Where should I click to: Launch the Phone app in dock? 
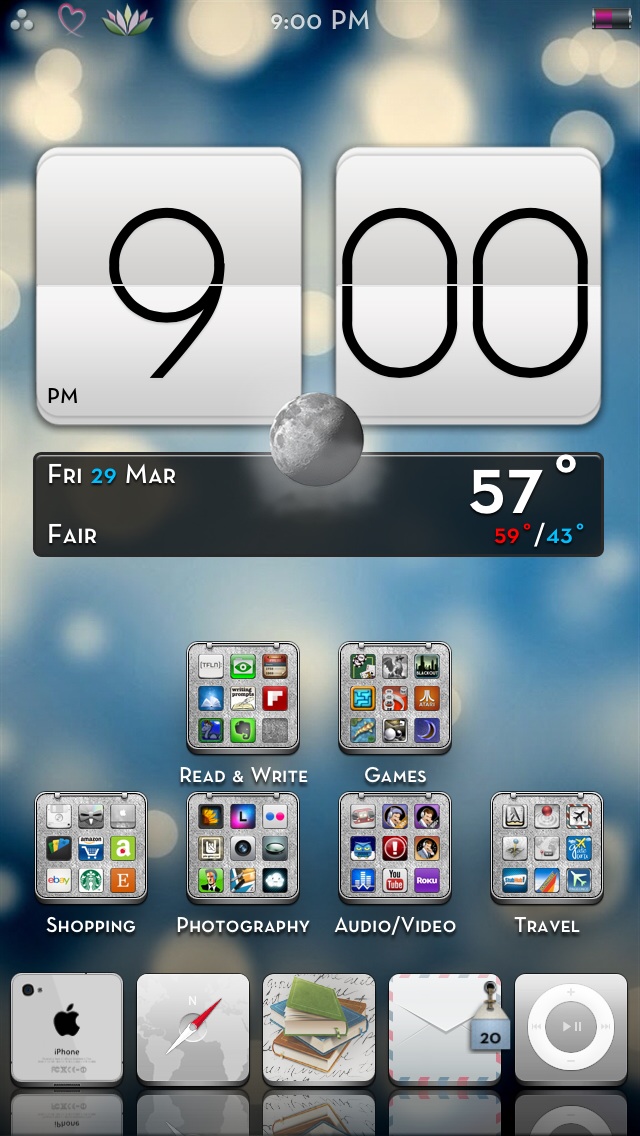(x=67, y=1030)
